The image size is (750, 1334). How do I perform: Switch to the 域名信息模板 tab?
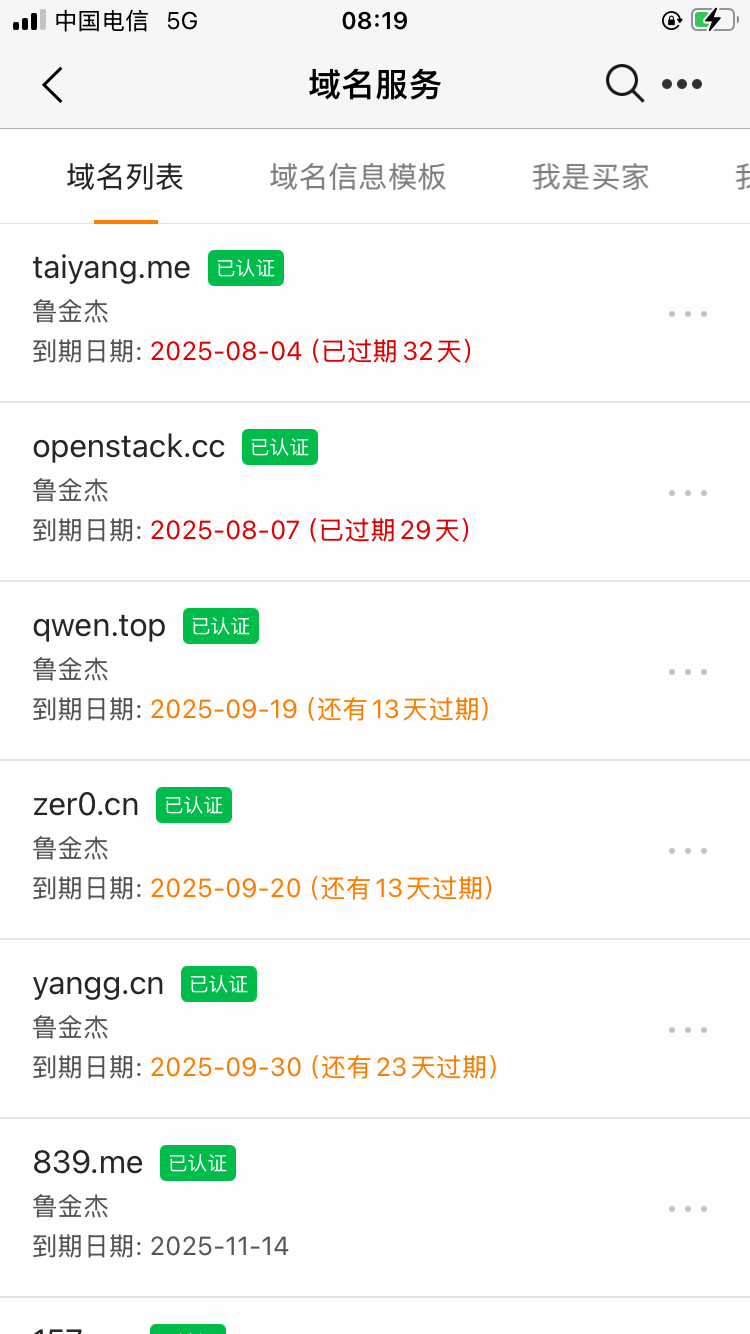point(358,177)
